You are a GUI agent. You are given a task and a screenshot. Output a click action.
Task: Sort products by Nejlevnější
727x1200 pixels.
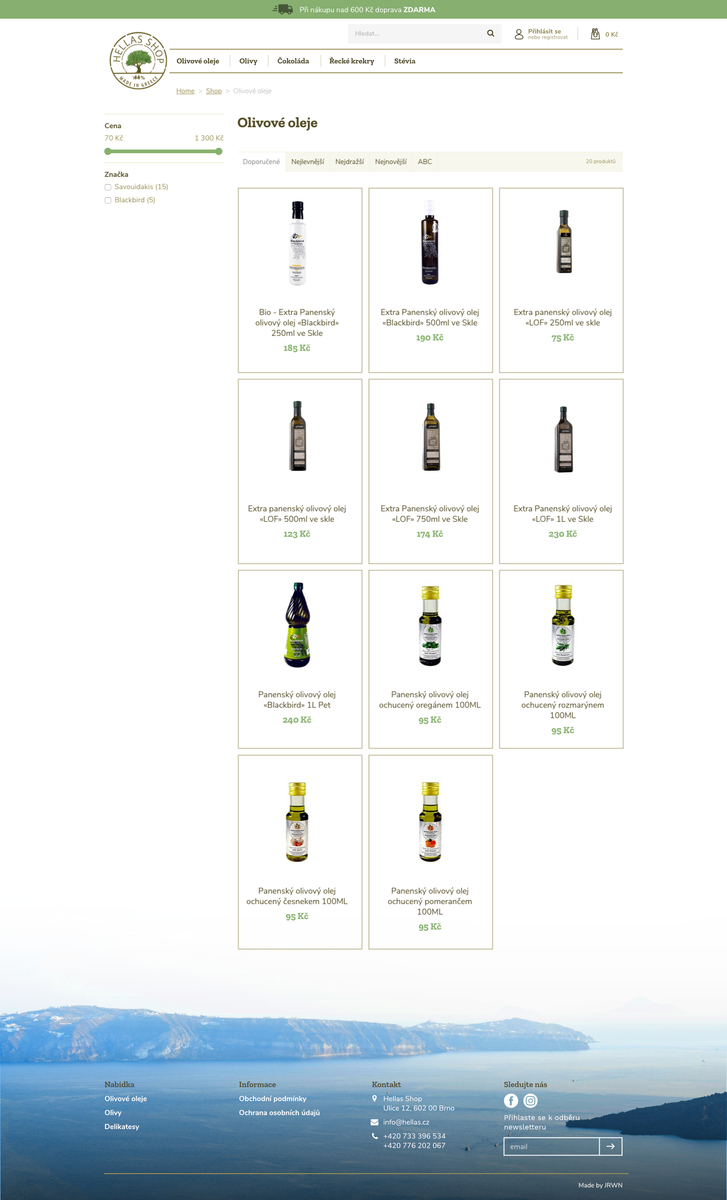pyautogui.click(x=308, y=162)
